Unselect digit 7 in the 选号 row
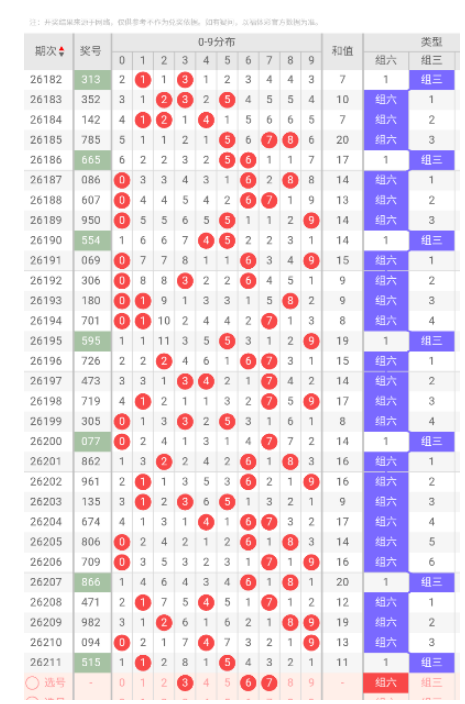The height and width of the screenshot is (704, 465). click(269, 683)
